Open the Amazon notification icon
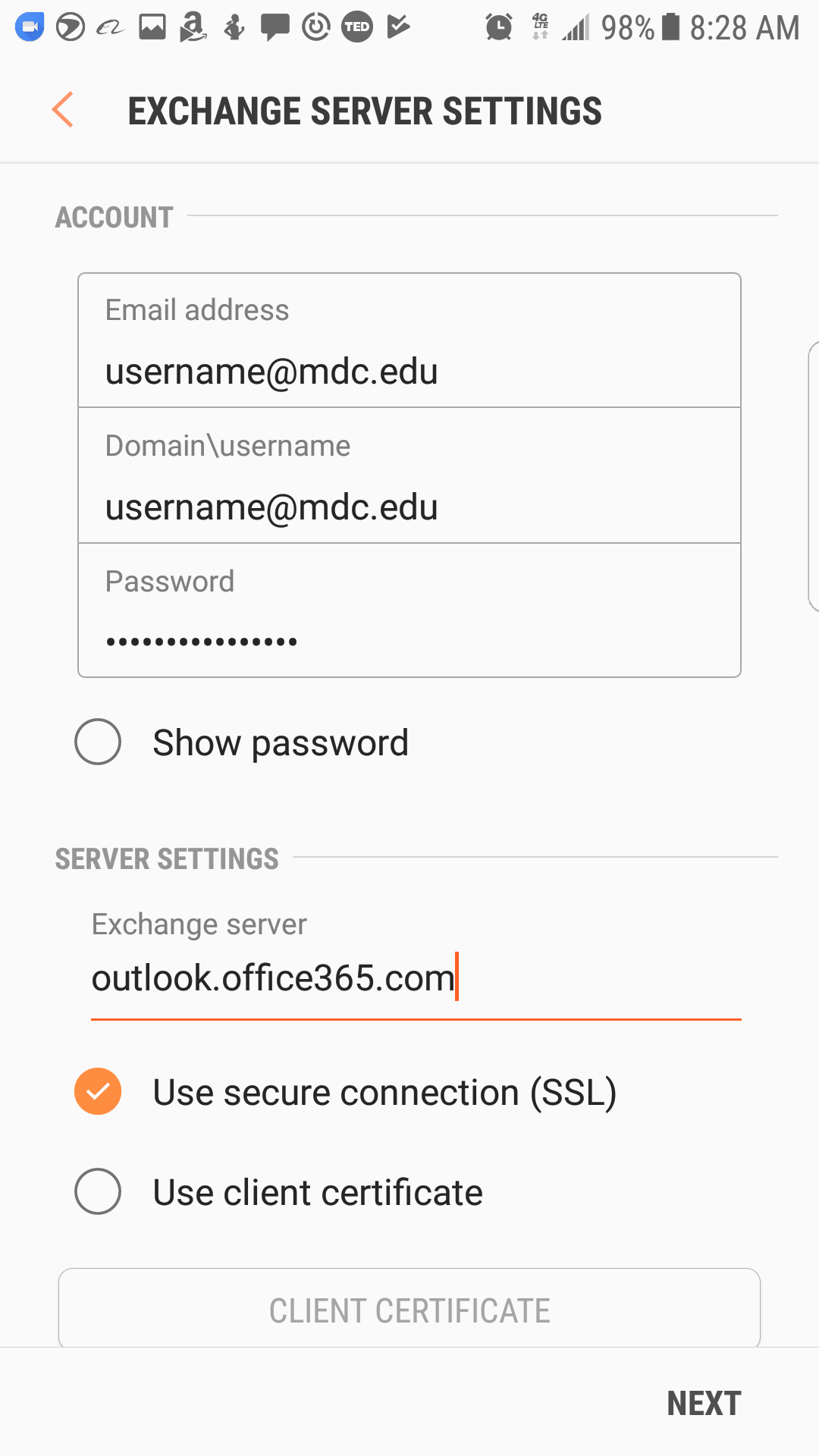Viewport: 819px width, 1456px height. (x=194, y=27)
